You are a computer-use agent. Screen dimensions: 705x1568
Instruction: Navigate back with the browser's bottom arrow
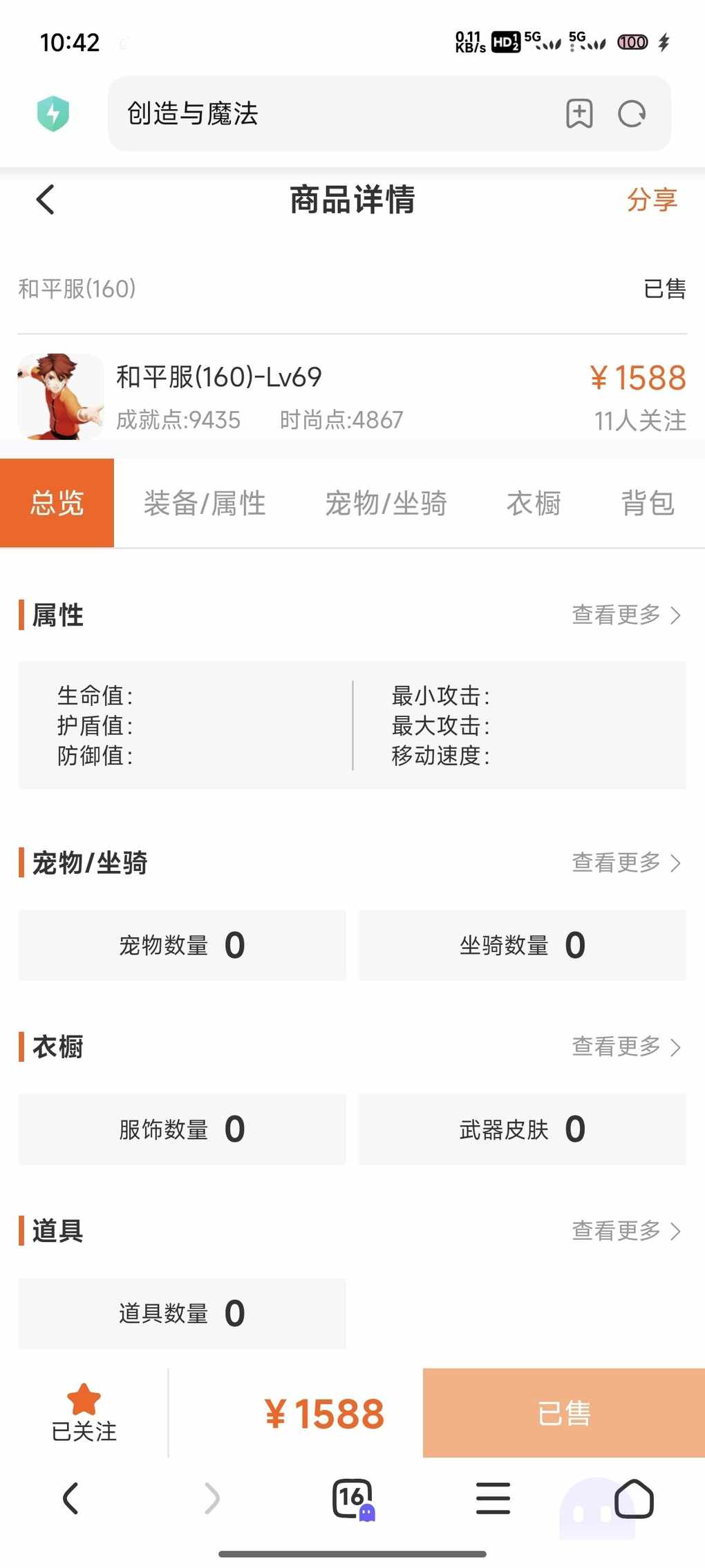pos(70,1498)
